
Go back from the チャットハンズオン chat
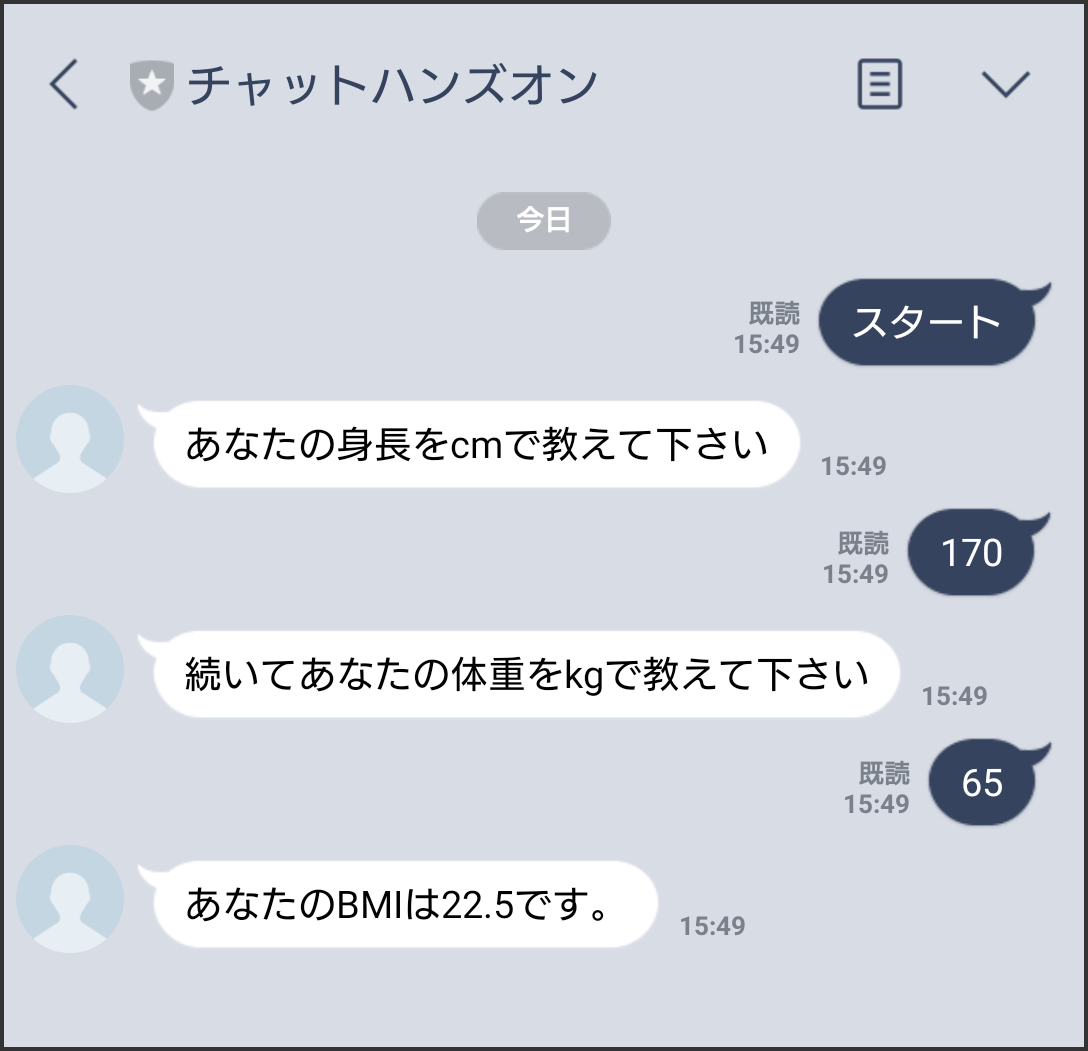[64, 85]
